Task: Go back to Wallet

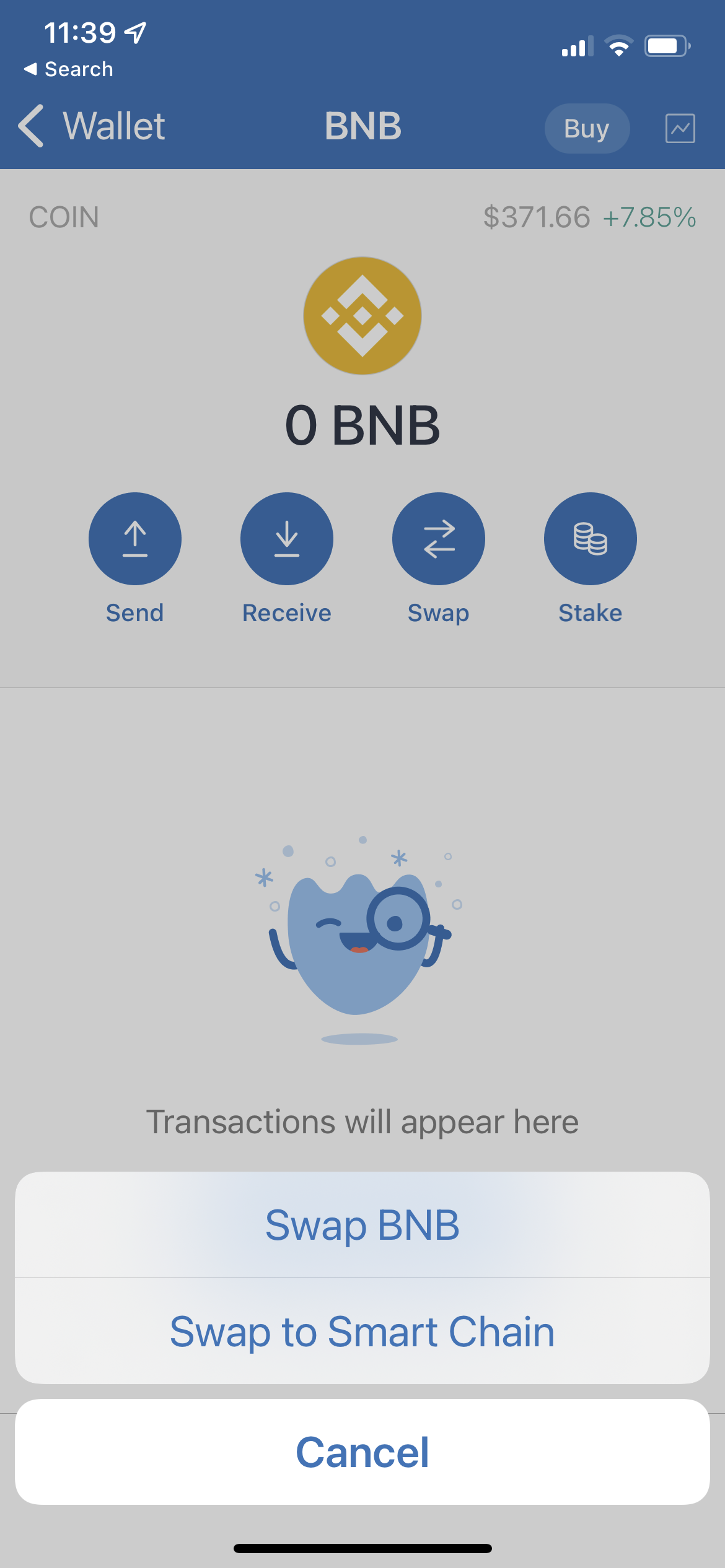Action: [92, 126]
